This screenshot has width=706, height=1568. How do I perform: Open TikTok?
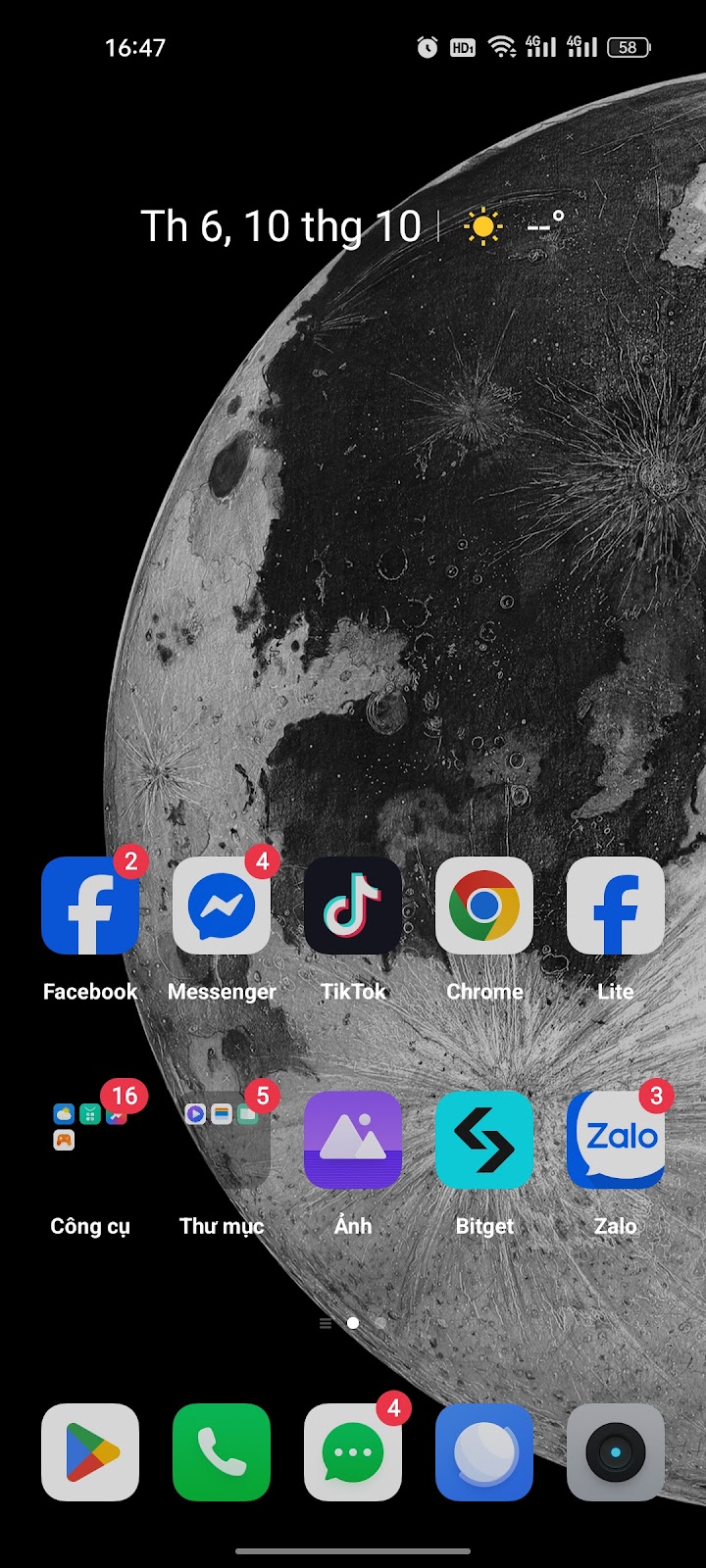(353, 906)
